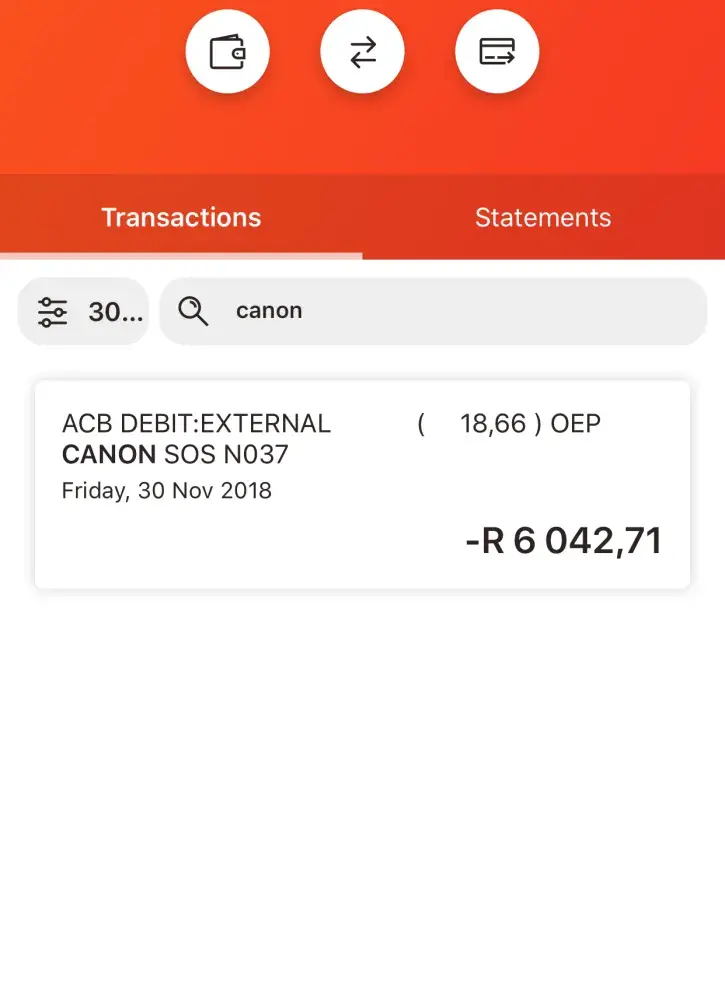Edit the 'canon' search field
The image size is (725, 1000).
[450, 311]
